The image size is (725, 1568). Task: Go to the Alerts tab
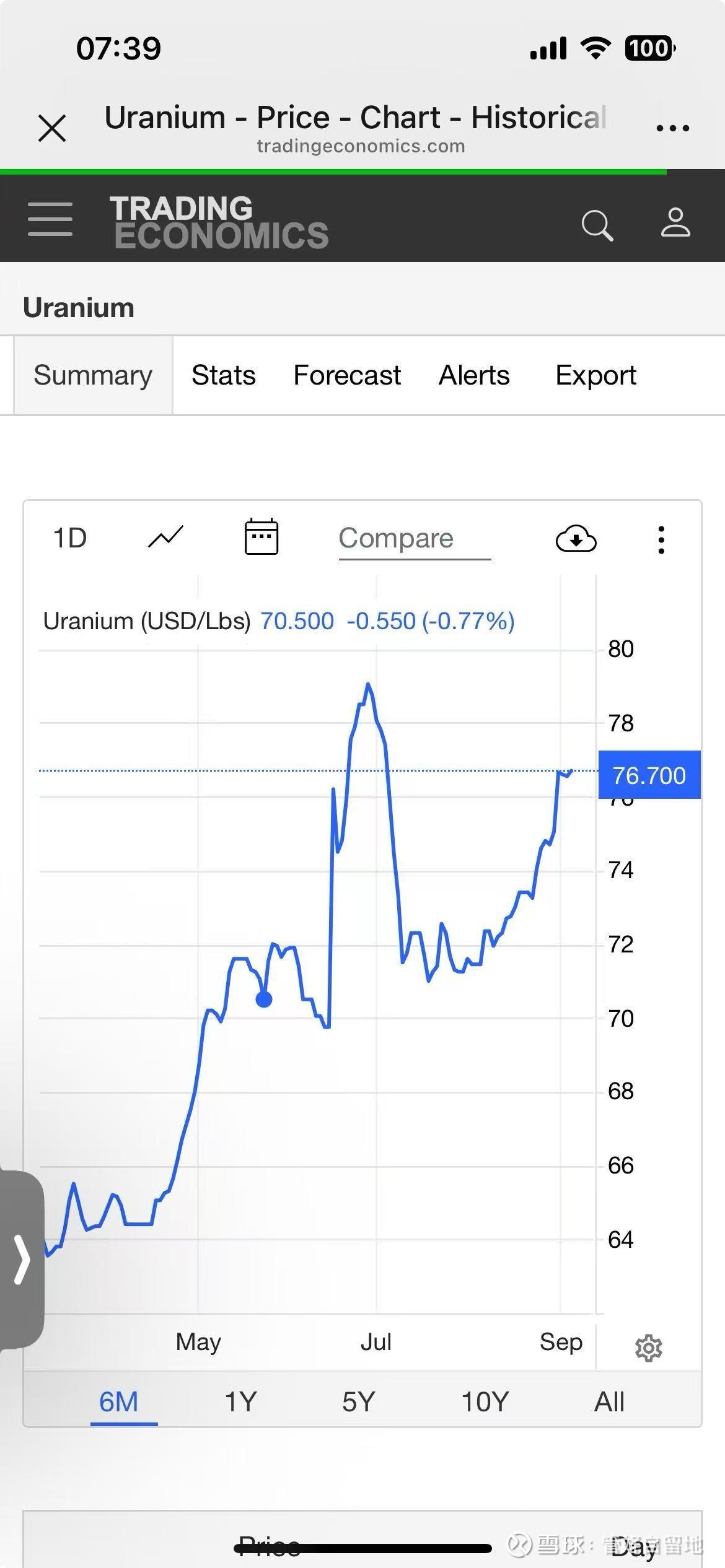[x=474, y=375]
